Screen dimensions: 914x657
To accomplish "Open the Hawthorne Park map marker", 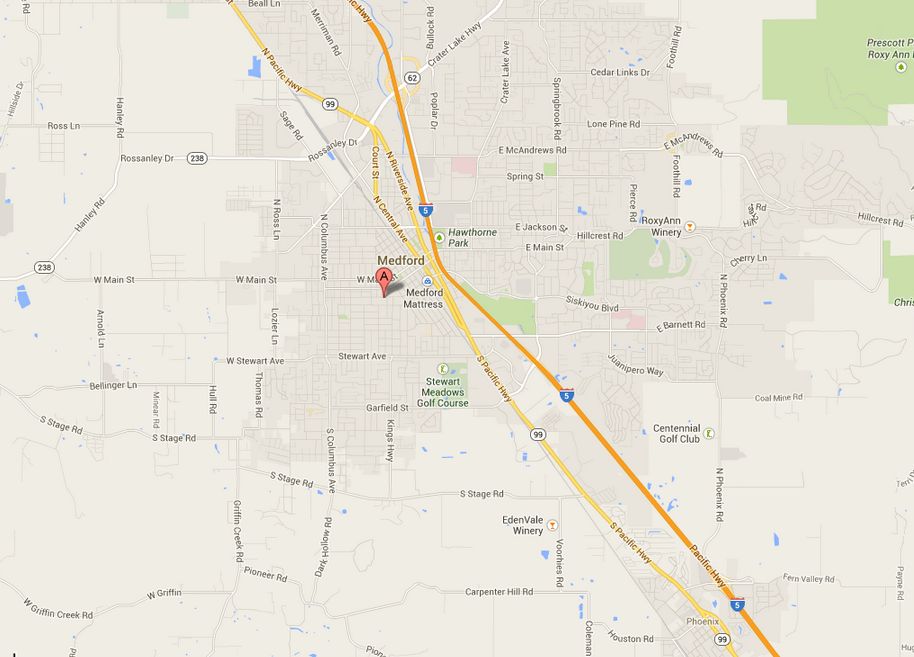I will pyautogui.click(x=439, y=237).
